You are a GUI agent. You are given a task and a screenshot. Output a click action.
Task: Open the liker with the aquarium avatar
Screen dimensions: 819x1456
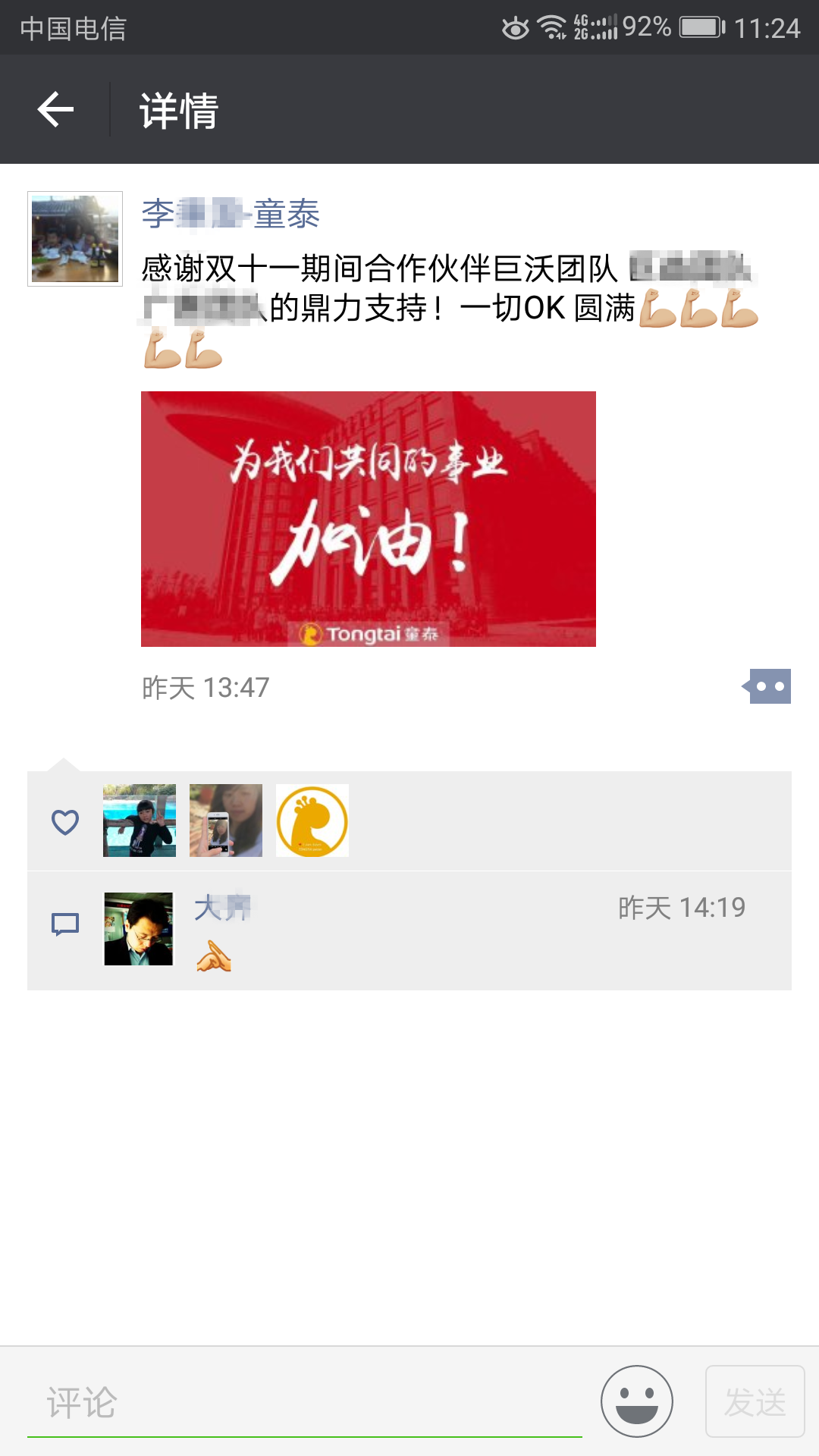click(140, 821)
